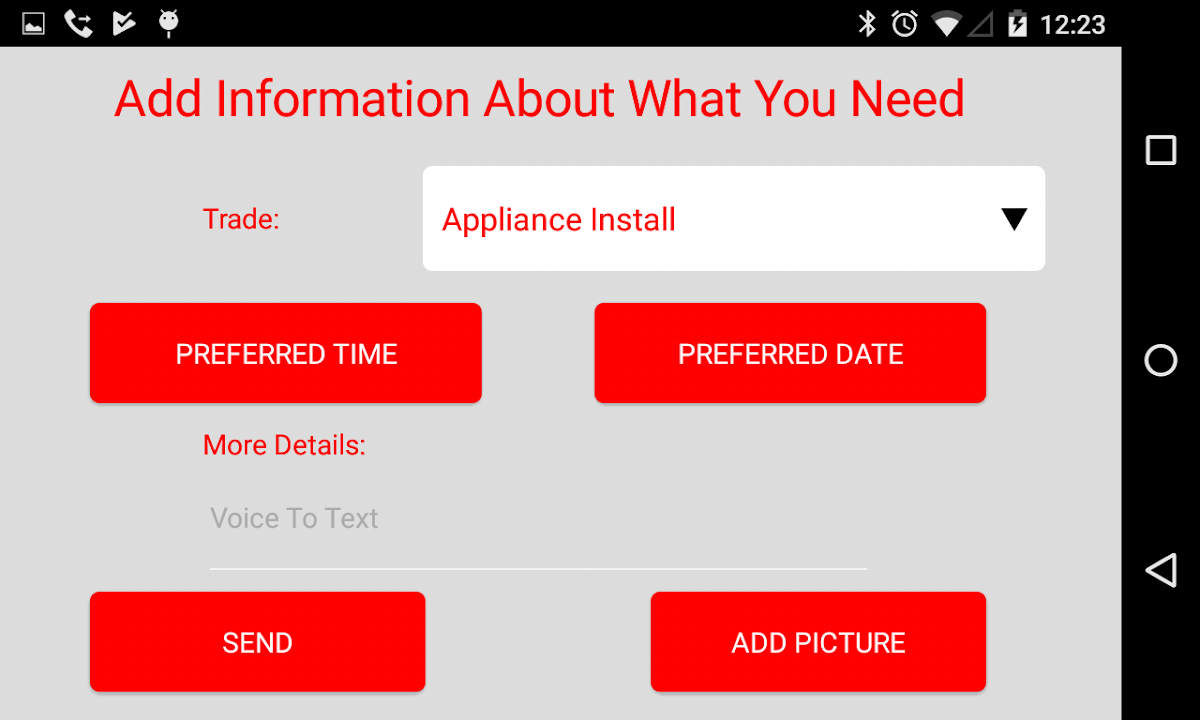This screenshot has width=1200, height=720.
Task: Go back using the system back button
Action: point(1160,571)
